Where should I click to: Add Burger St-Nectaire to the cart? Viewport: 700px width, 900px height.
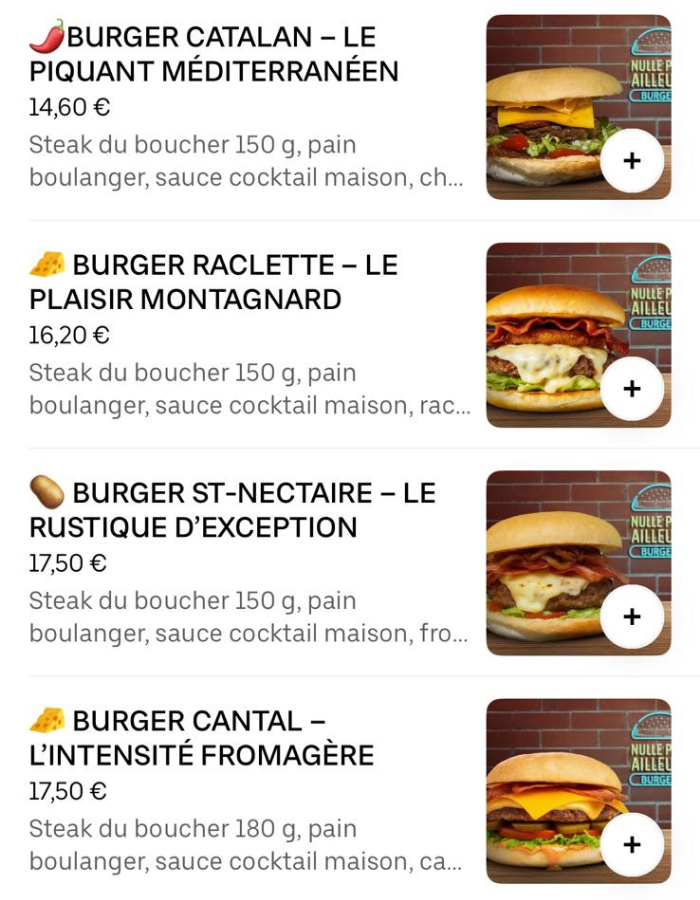632,616
